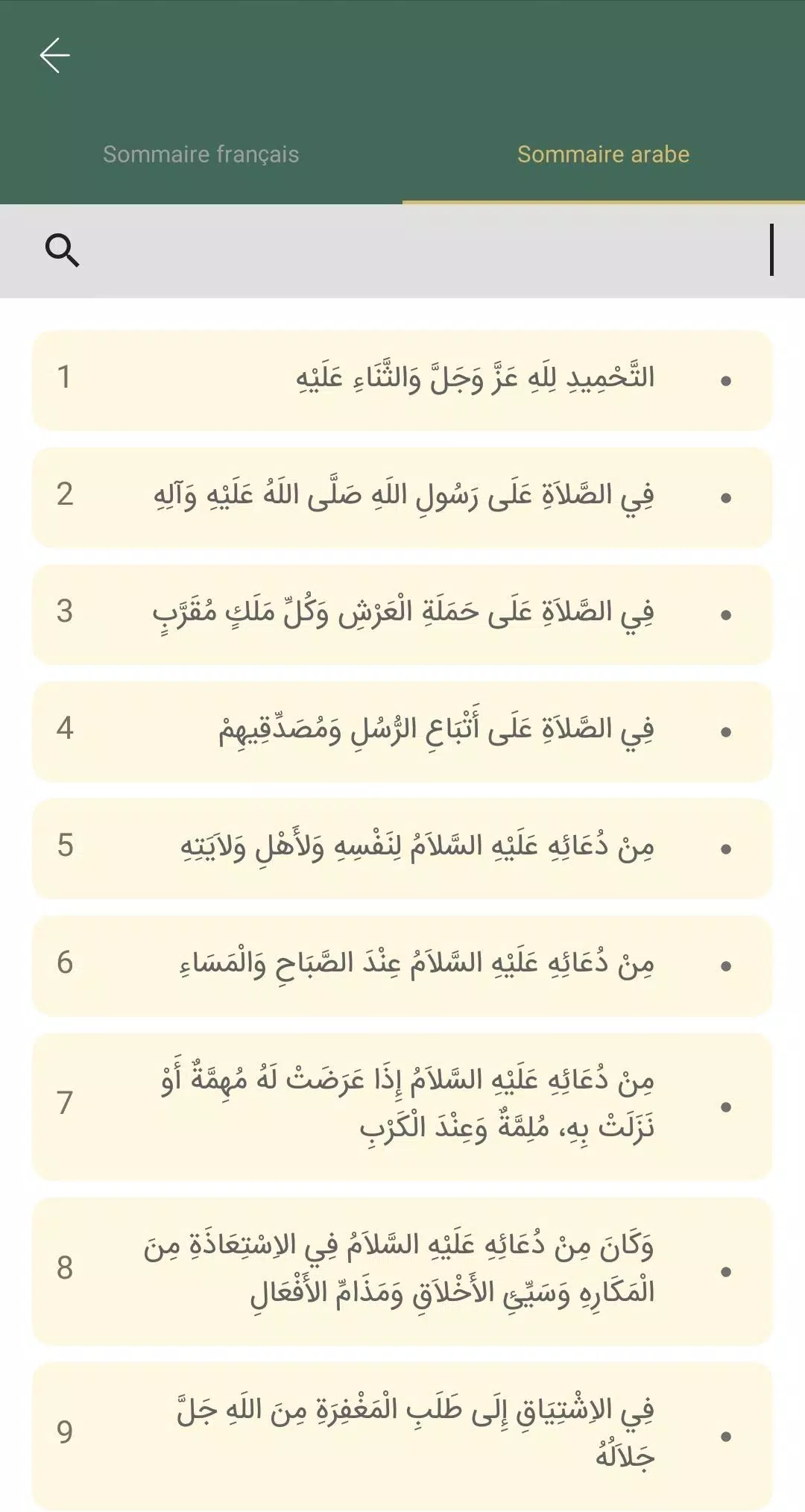This screenshot has height=1512, width=805.
Task: Select the Sommaire arabe tab
Action: point(604,154)
